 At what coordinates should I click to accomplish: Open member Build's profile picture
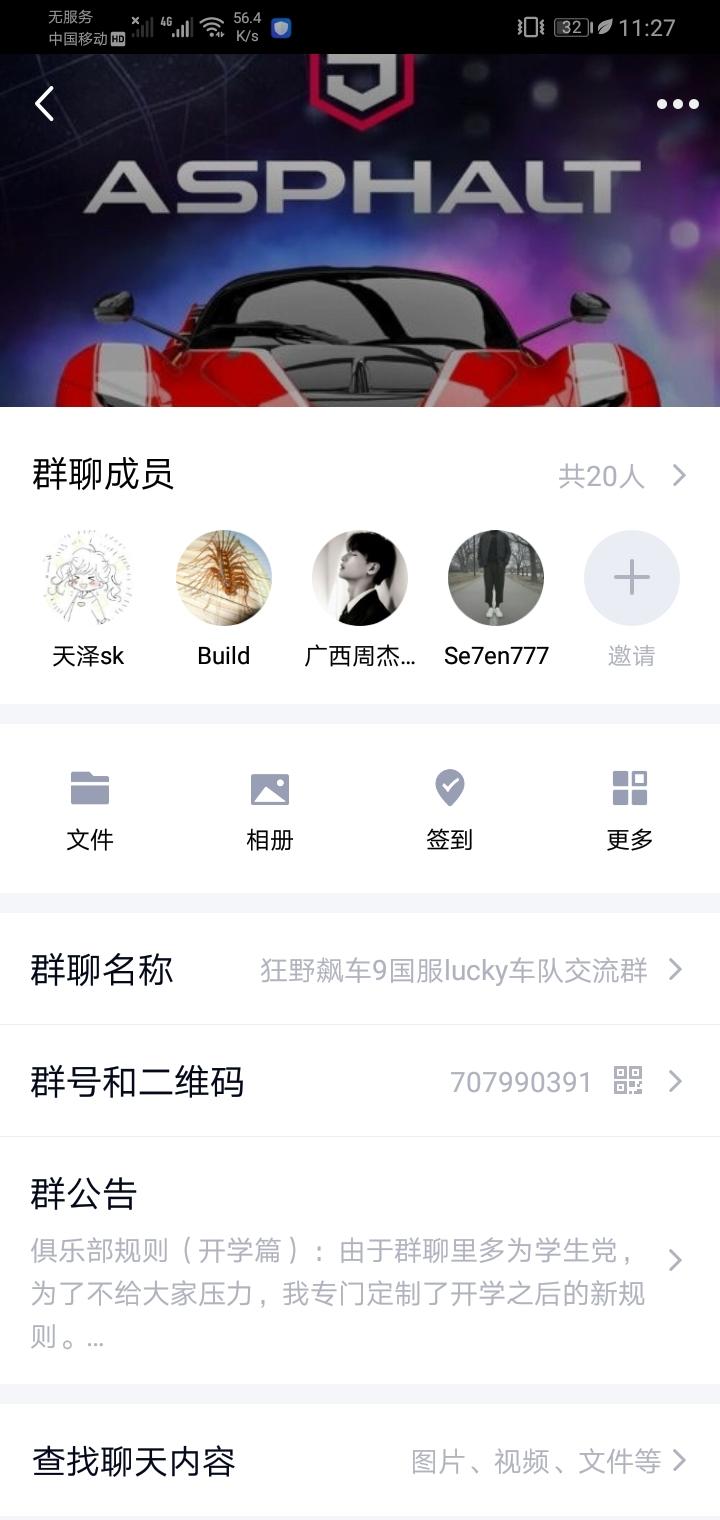(223, 578)
